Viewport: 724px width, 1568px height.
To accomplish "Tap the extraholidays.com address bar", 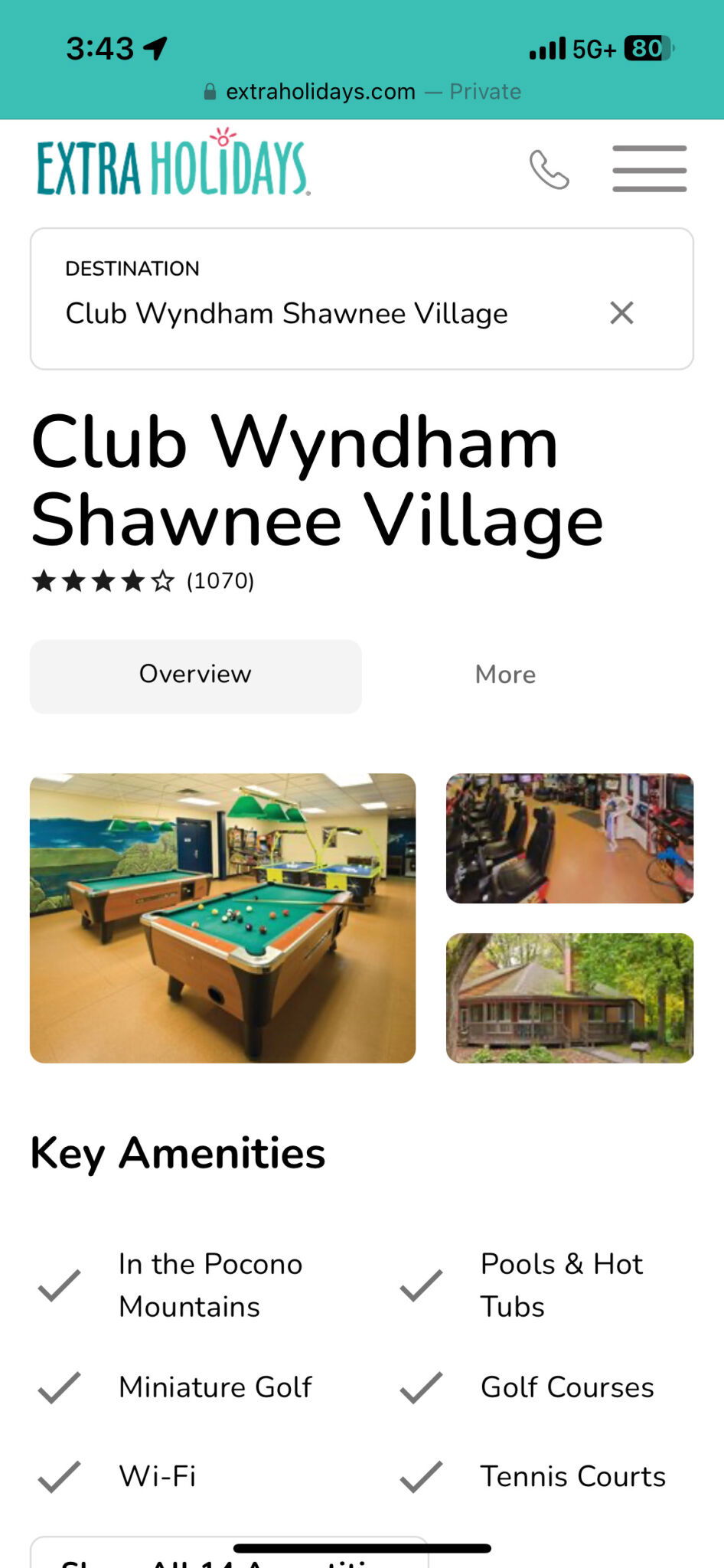I will coord(362,92).
